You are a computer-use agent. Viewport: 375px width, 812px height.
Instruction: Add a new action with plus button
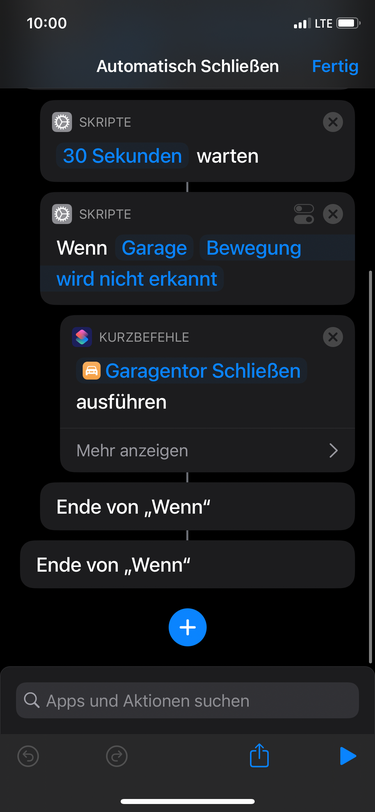point(188,627)
